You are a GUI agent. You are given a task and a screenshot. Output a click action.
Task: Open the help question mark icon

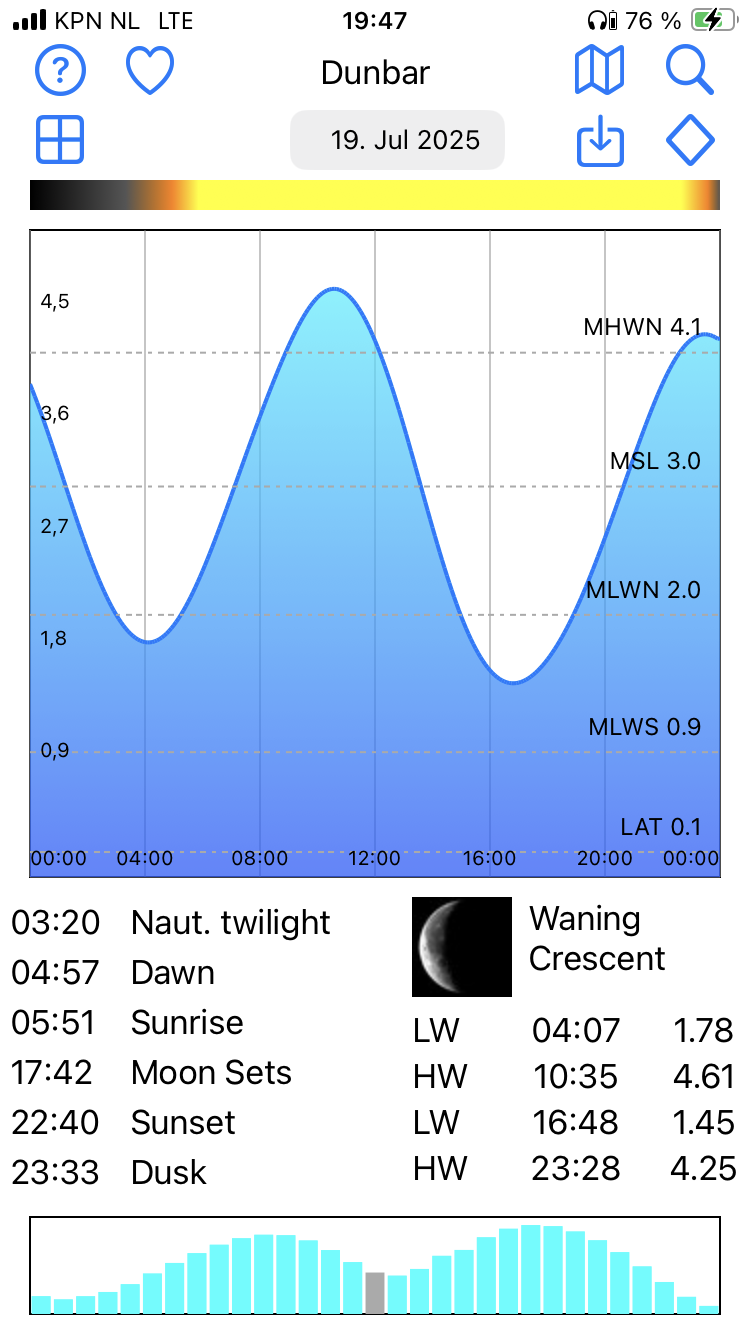(61, 71)
